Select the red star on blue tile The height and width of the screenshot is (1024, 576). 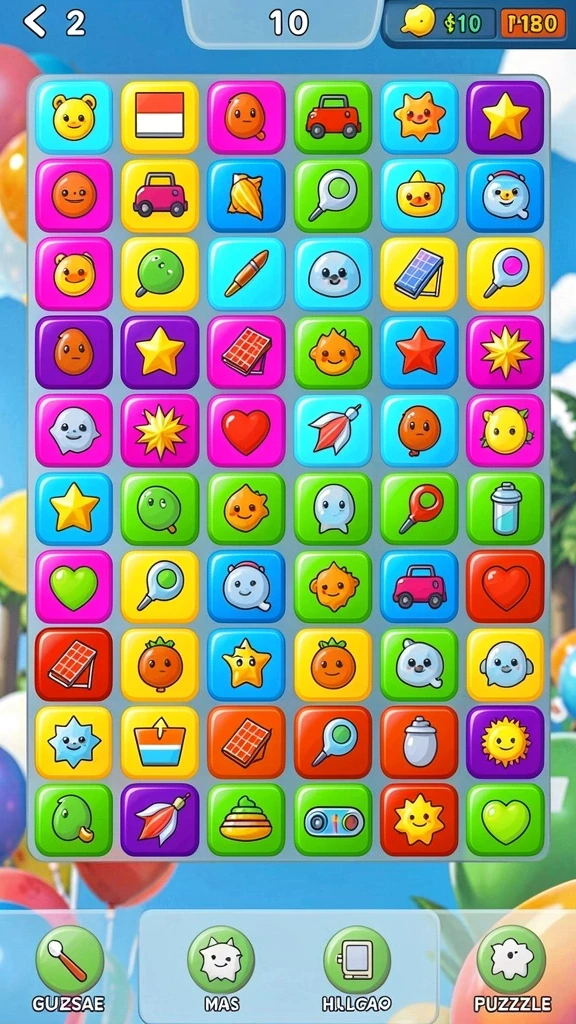point(419,352)
